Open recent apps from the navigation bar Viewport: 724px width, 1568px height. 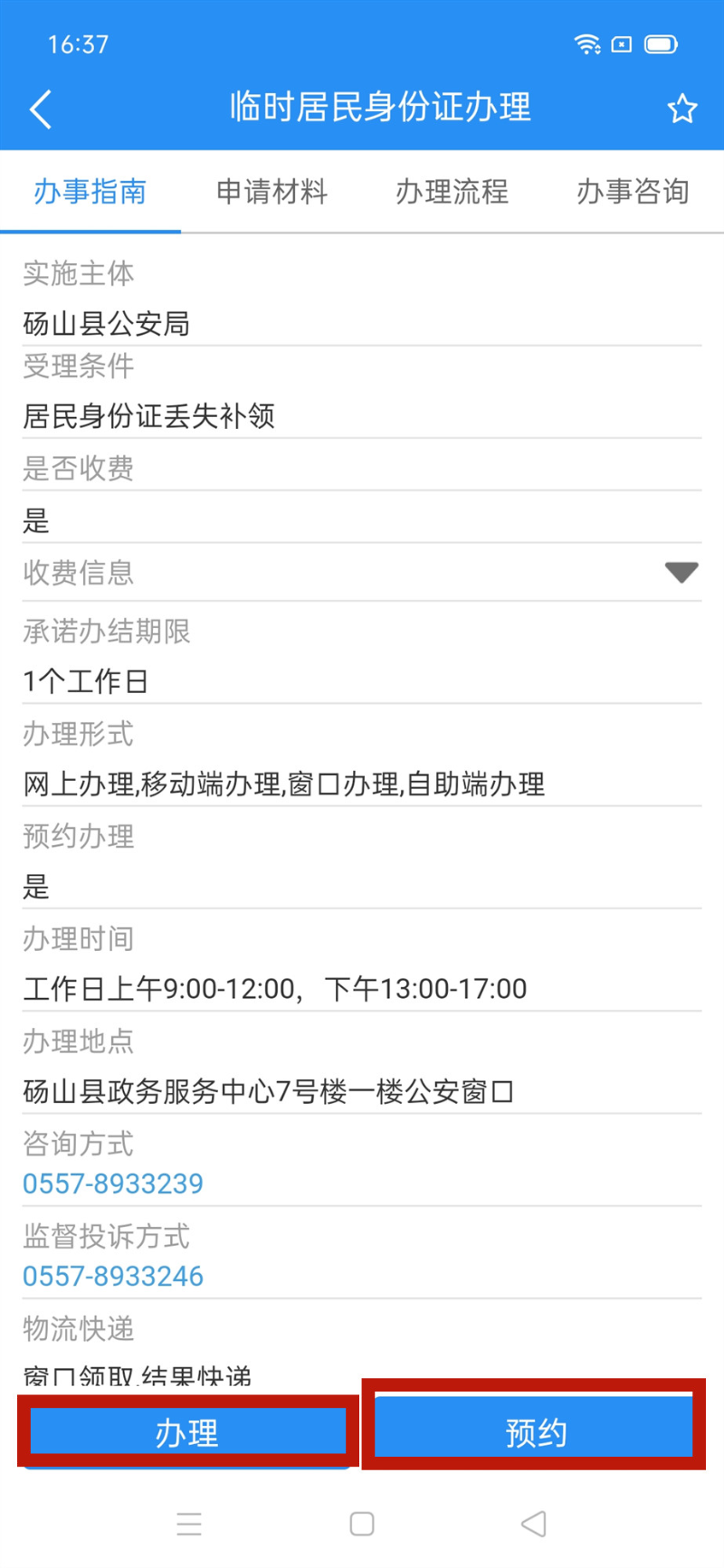[189, 1524]
